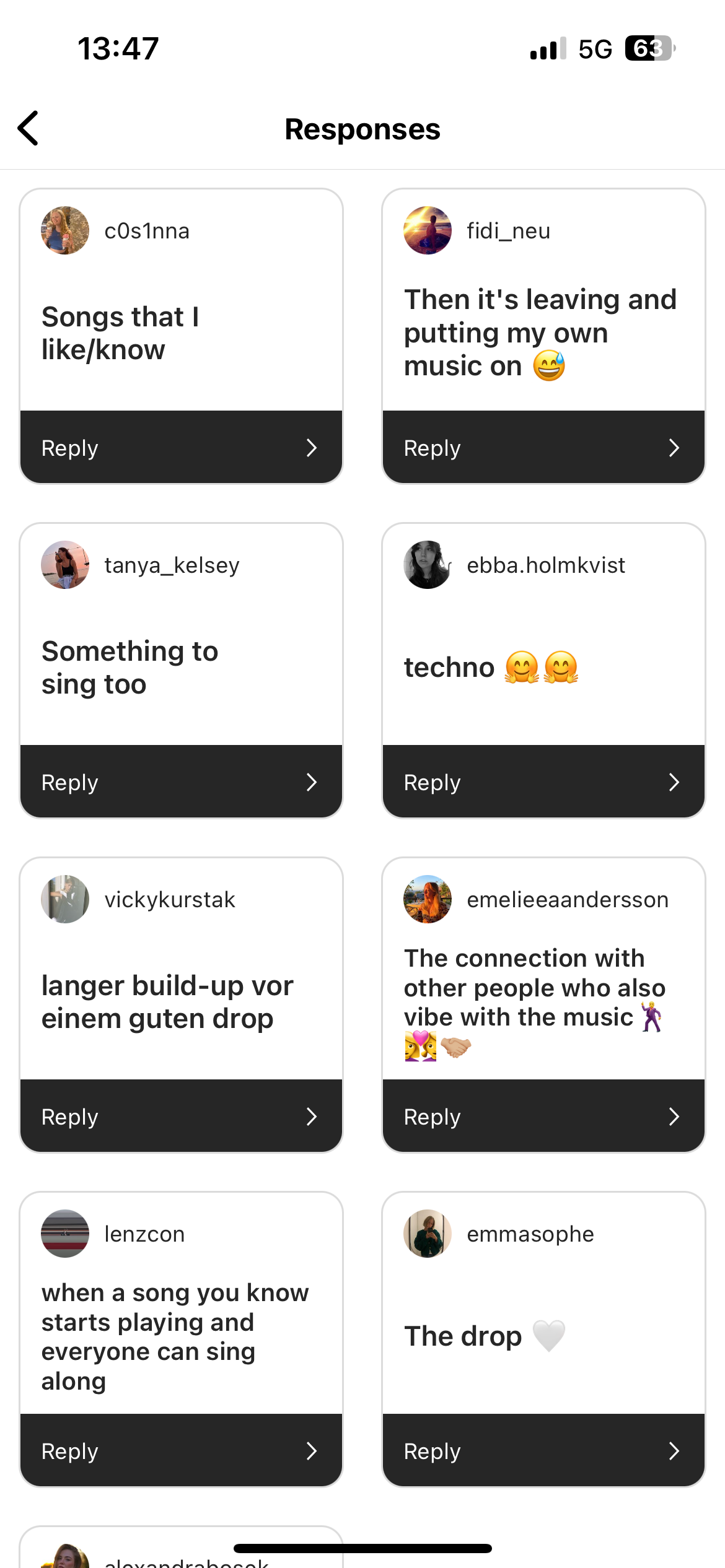
Task: Reply to fidi_neu's response
Action: click(543, 447)
